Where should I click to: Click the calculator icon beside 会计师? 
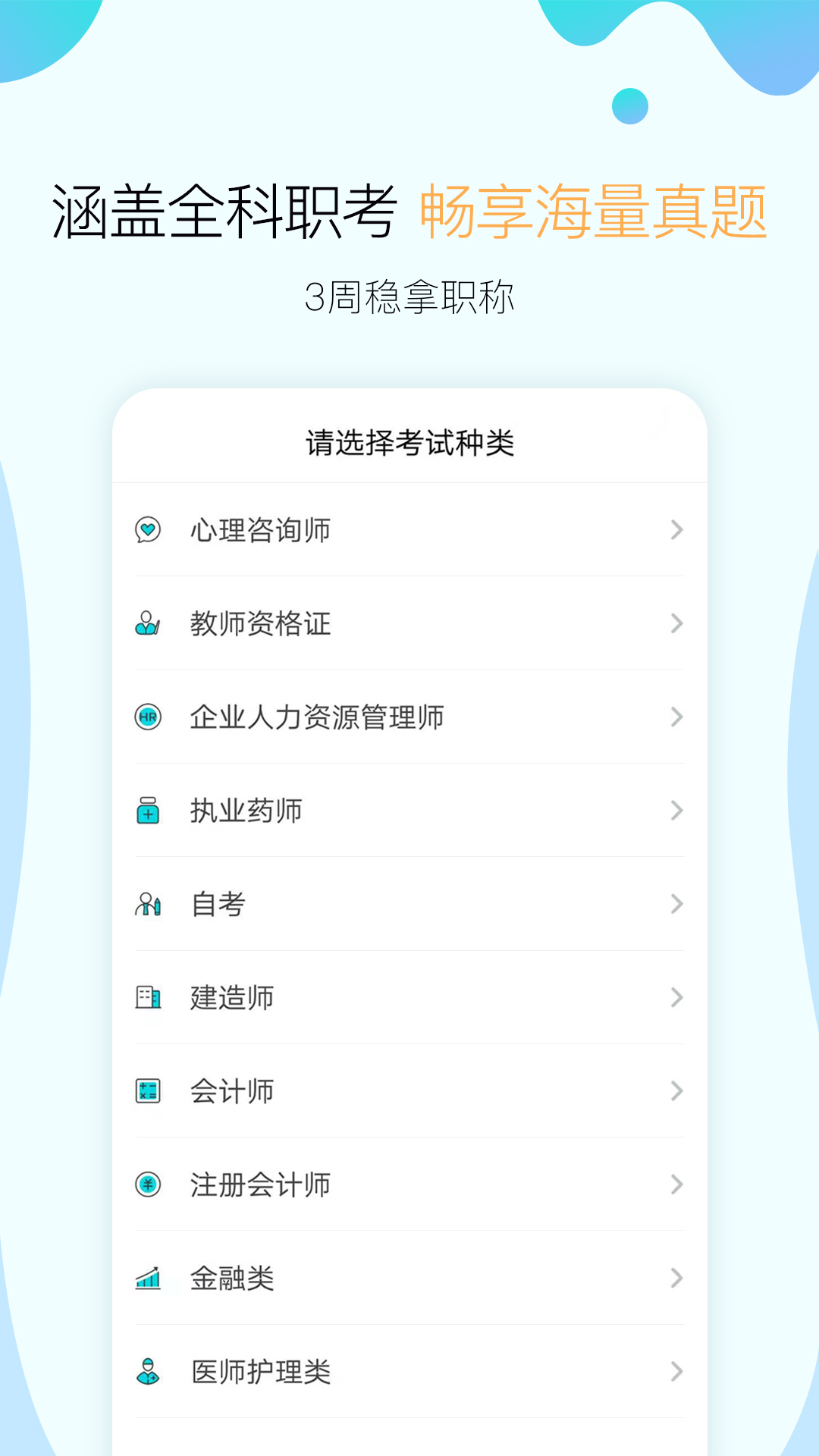tap(149, 1091)
